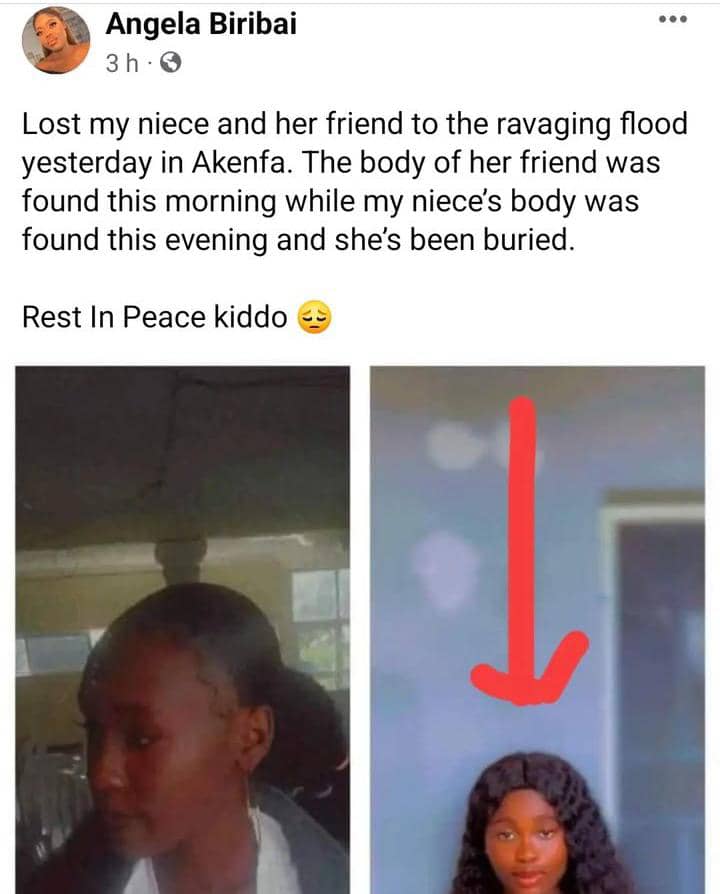Open Angela Biribai's profile picture

coord(56,41)
